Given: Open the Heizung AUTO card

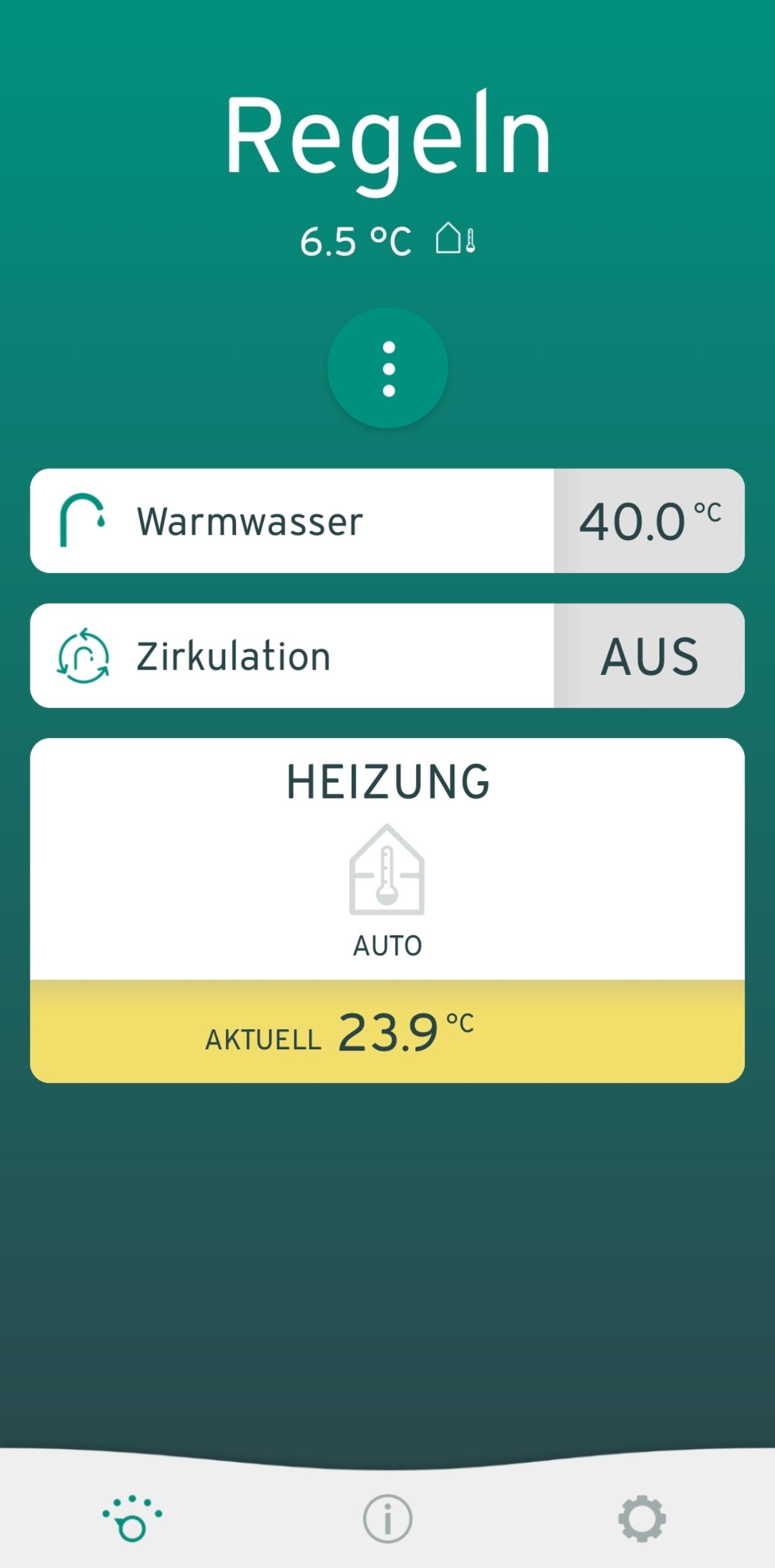Looking at the screenshot, I should point(387,911).
